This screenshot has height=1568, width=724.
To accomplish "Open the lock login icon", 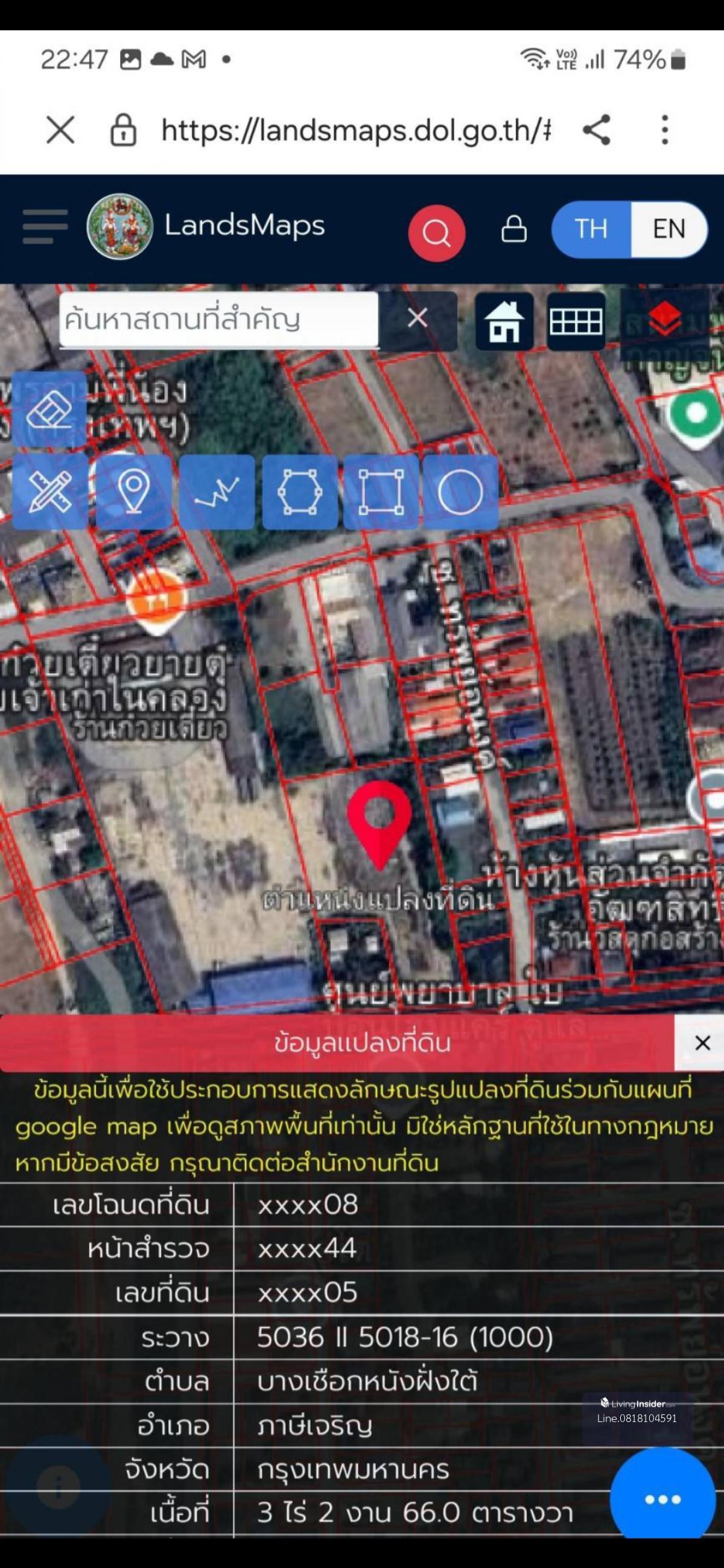I will [x=513, y=230].
